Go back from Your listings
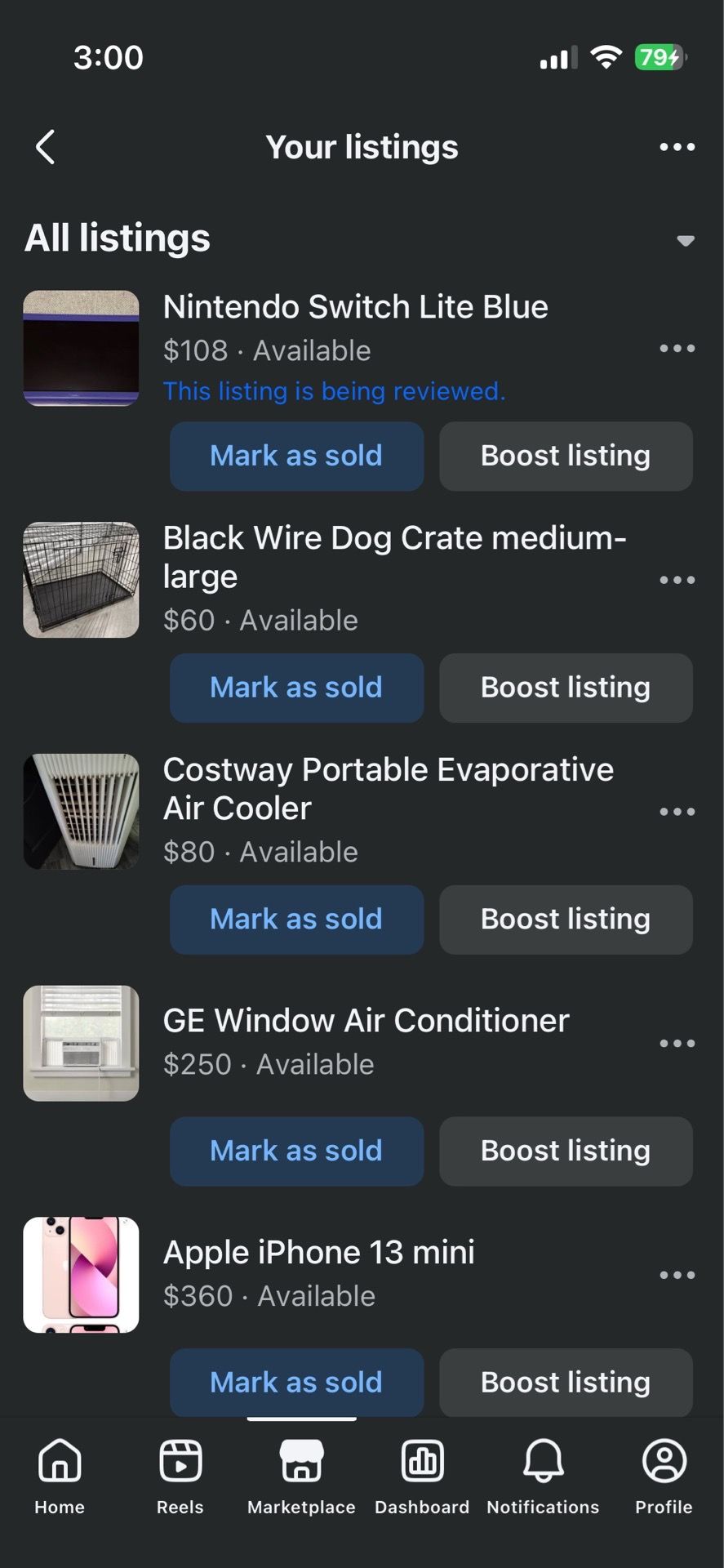Viewport: 724px width, 1568px height. coord(46,147)
